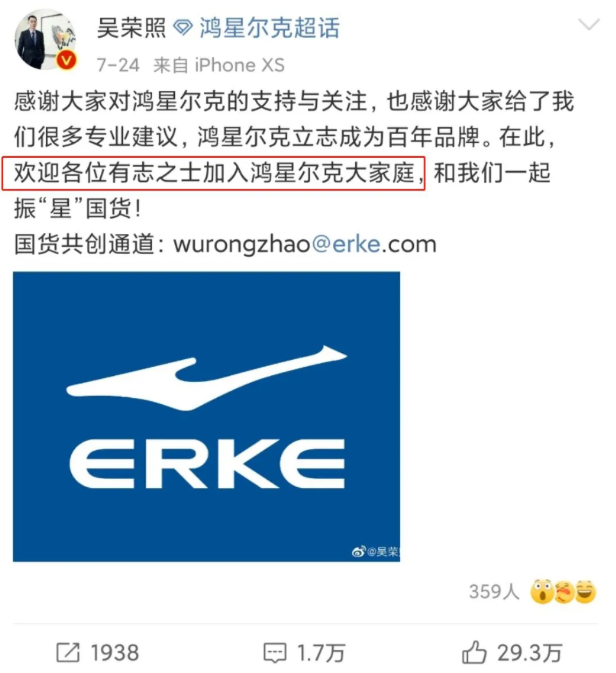Open the ERKE logo image
This screenshot has height=673, width=616.
click(206, 416)
